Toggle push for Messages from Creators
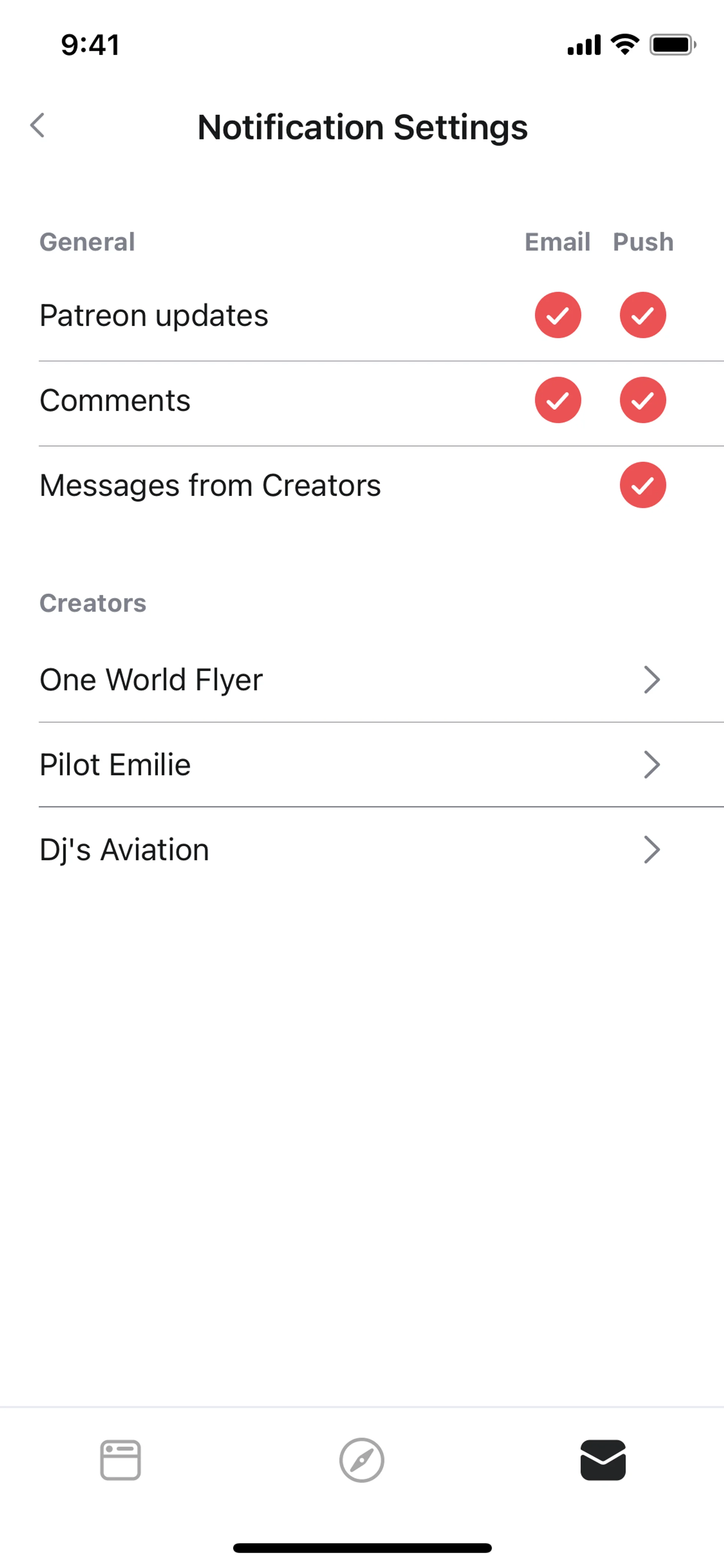The image size is (724, 1568). pos(643,485)
